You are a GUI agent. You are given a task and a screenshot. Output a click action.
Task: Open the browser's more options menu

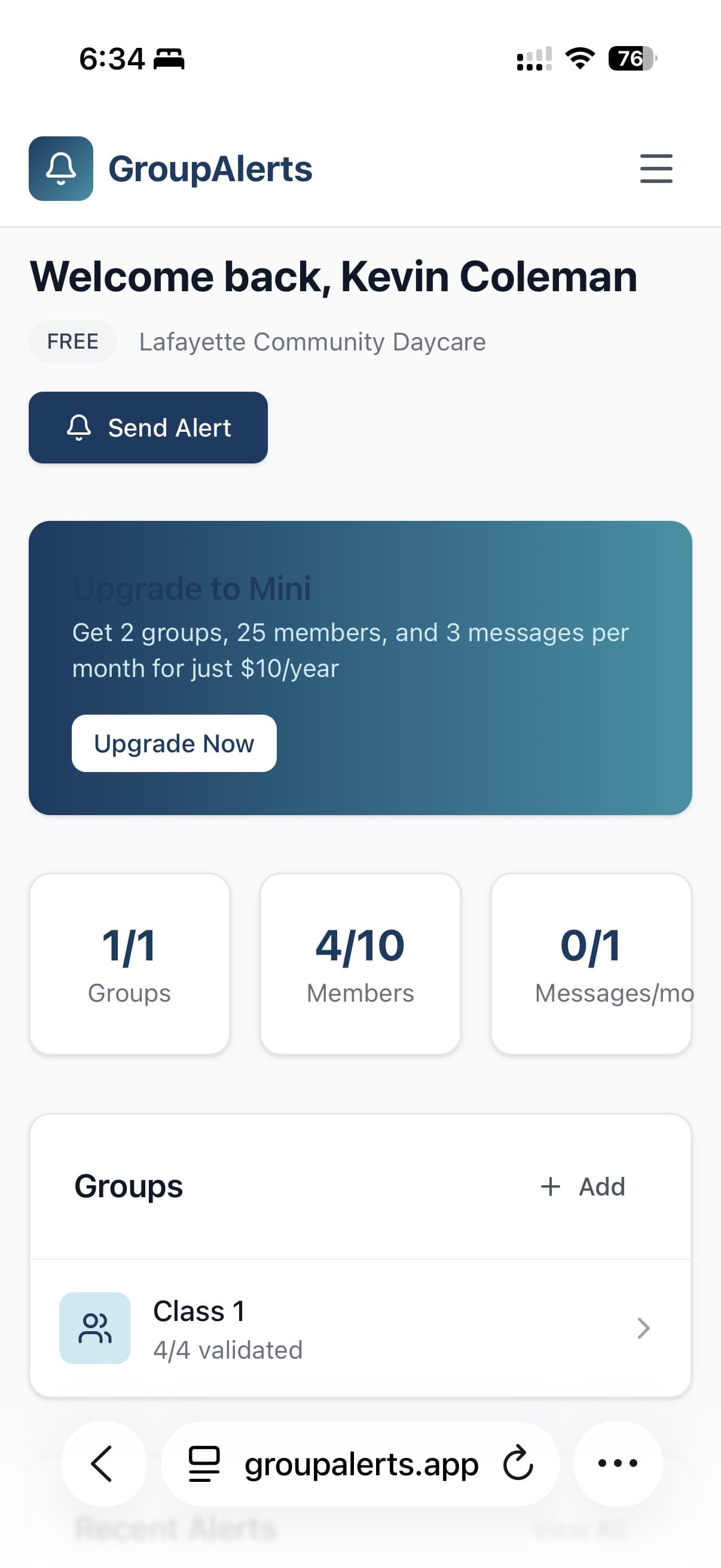(x=618, y=1463)
